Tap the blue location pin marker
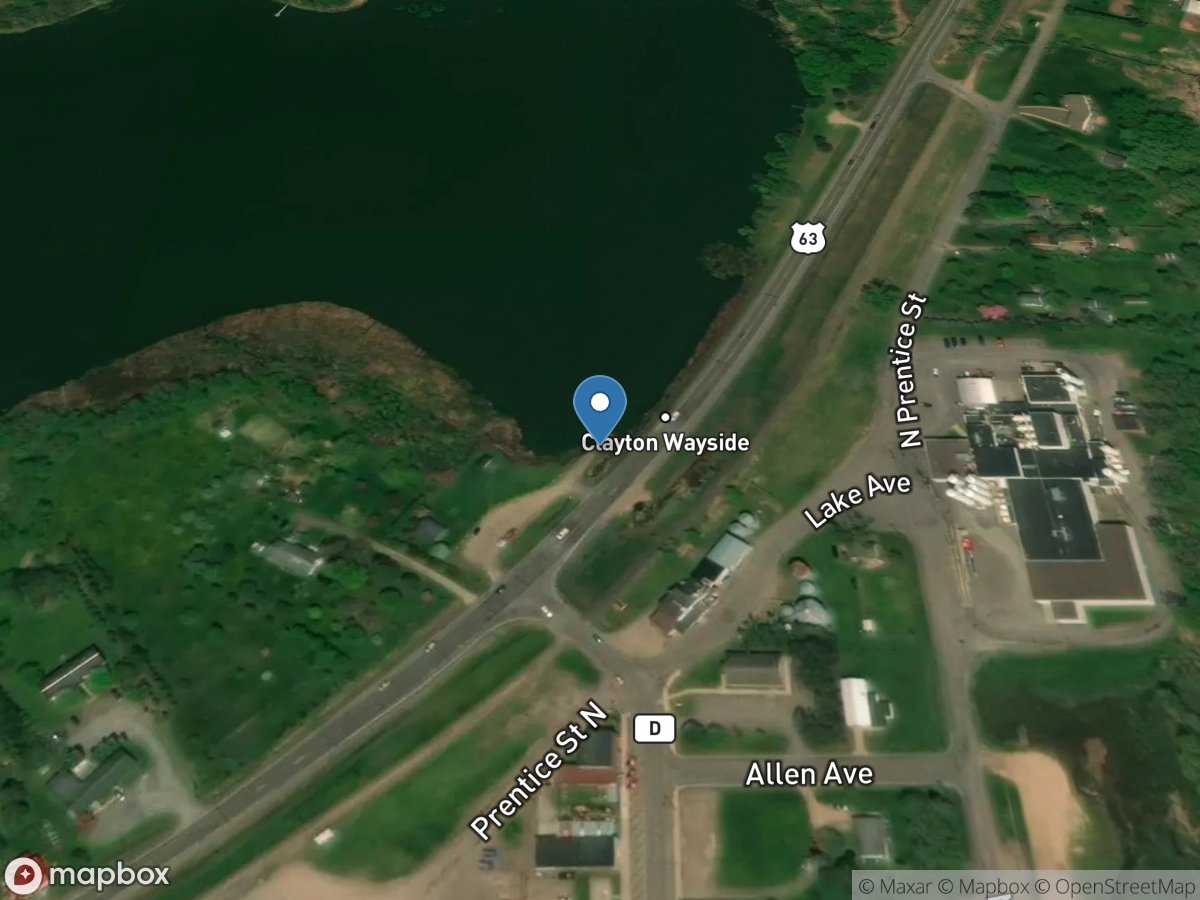The height and width of the screenshot is (900, 1200). pyautogui.click(x=600, y=407)
